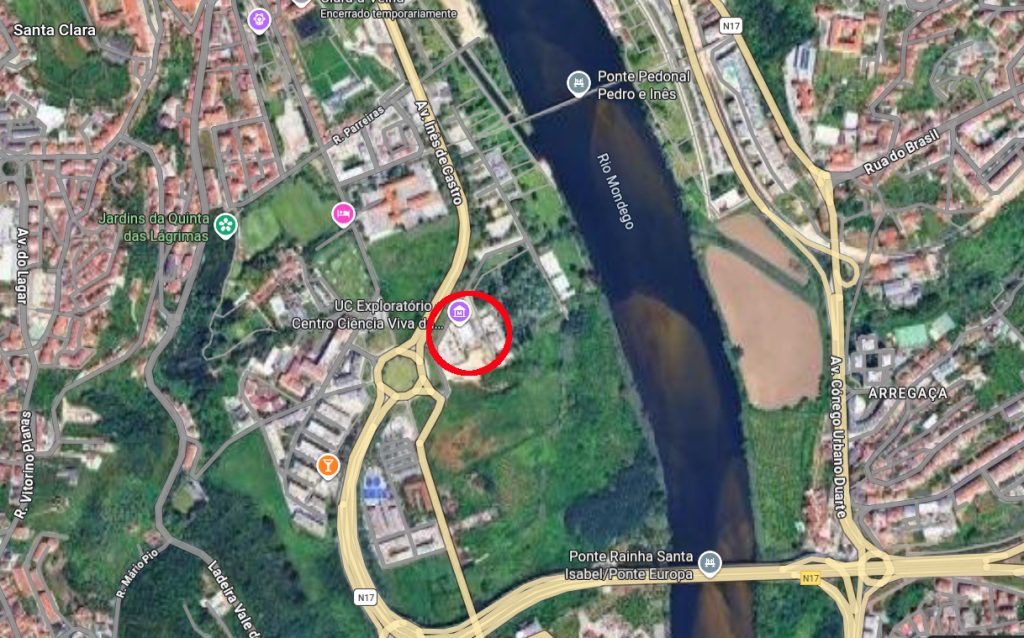Tap the purple marker near Santa Clara
The image size is (1024, 638).
(259, 20)
